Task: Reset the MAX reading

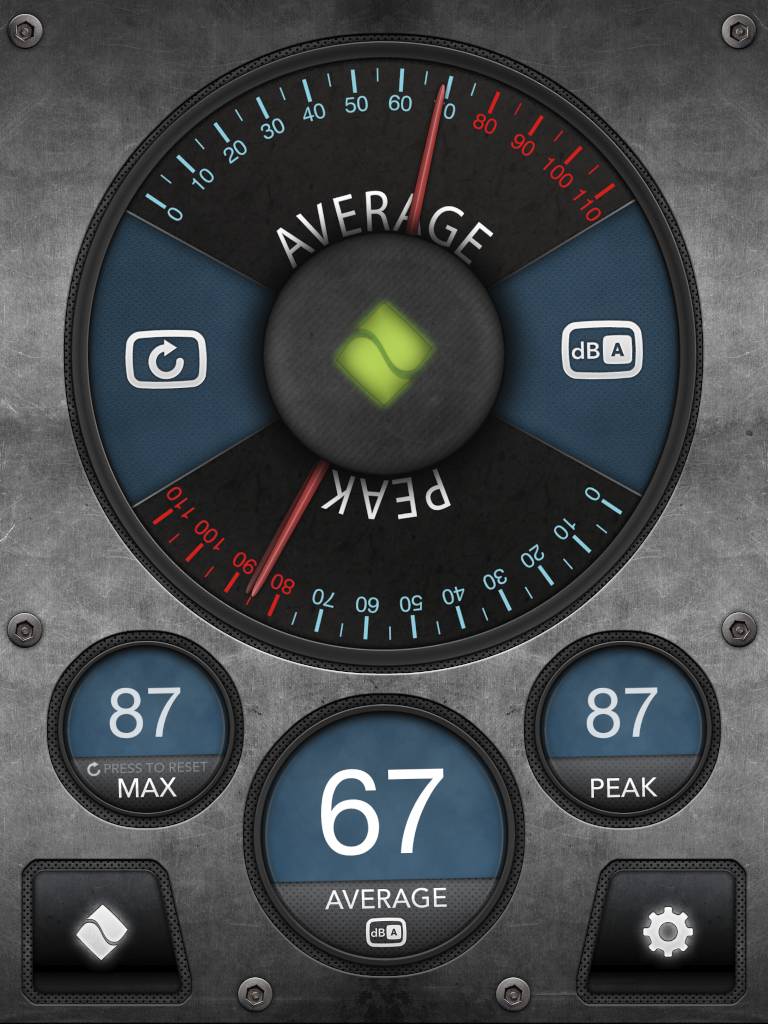Action: coord(146,730)
